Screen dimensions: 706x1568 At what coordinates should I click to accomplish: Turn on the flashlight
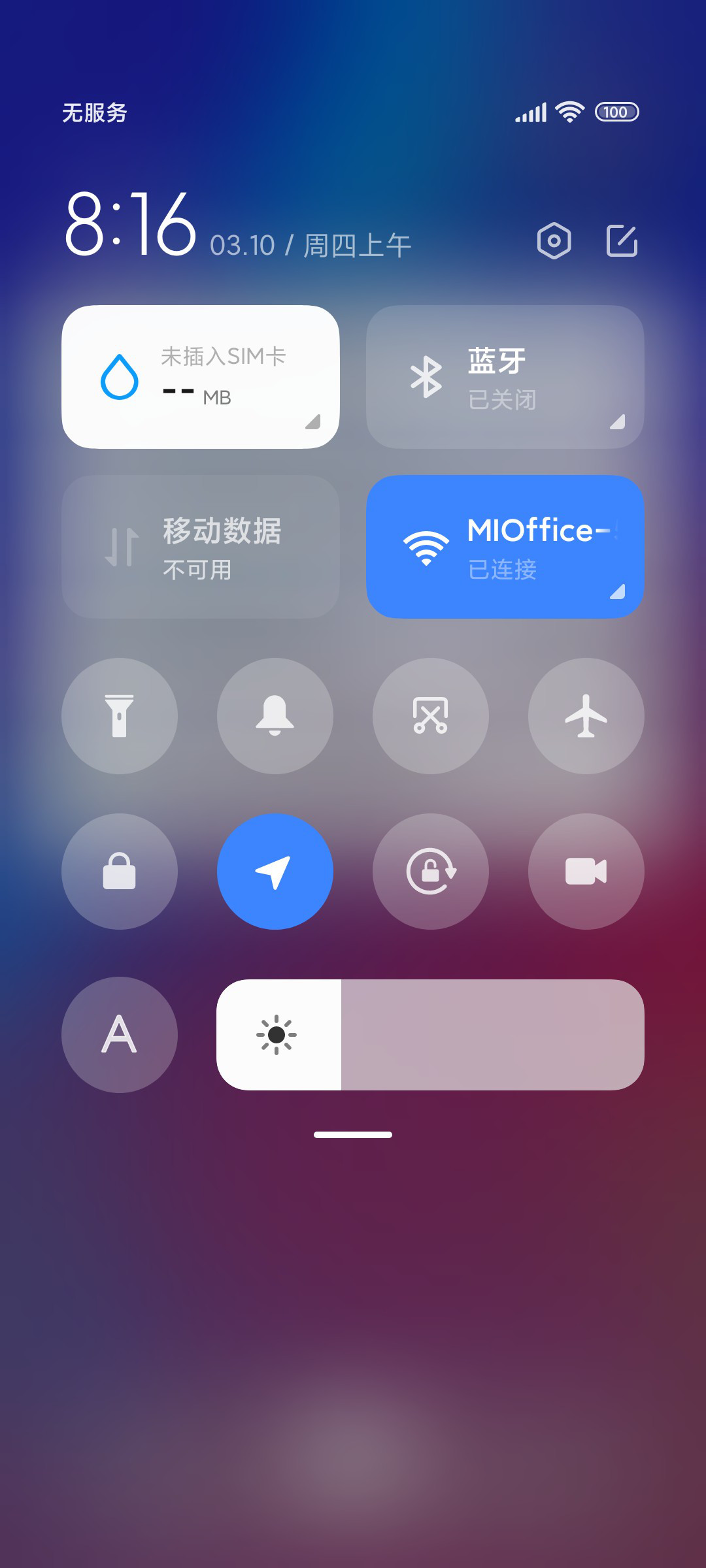[x=120, y=716]
